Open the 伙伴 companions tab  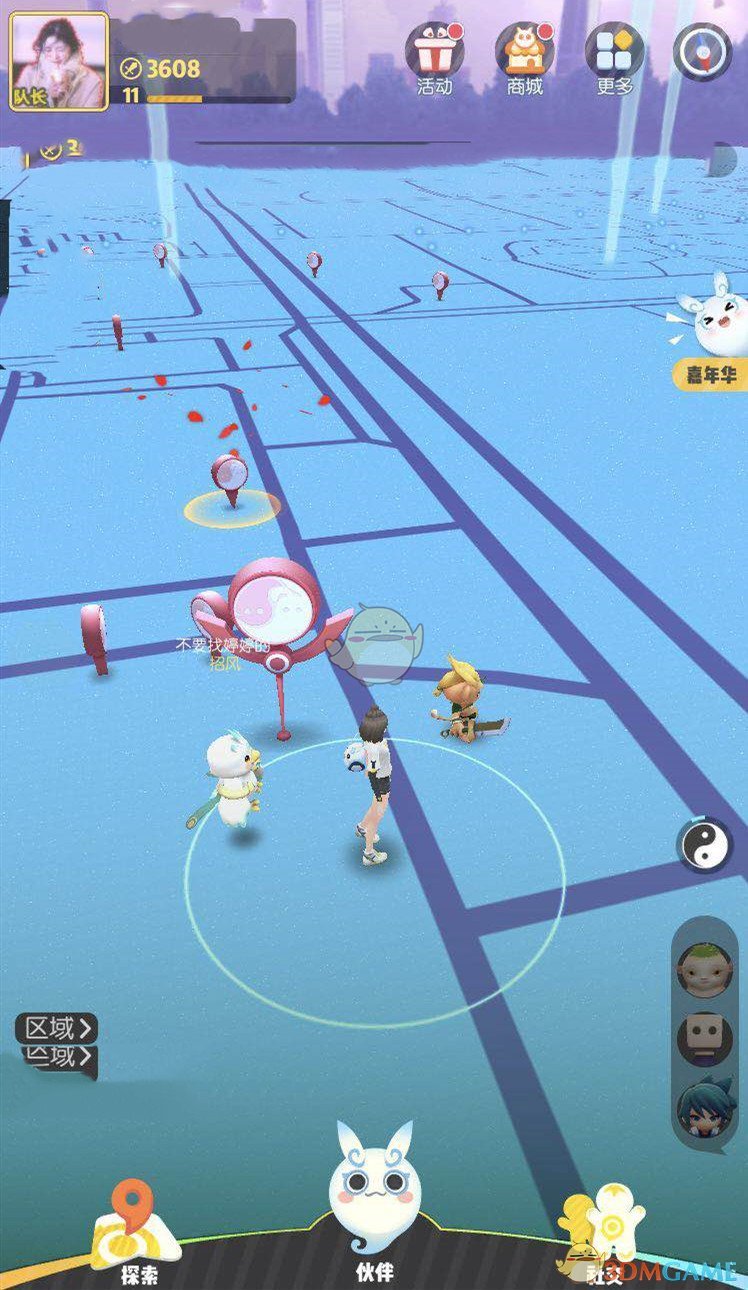374,1200
